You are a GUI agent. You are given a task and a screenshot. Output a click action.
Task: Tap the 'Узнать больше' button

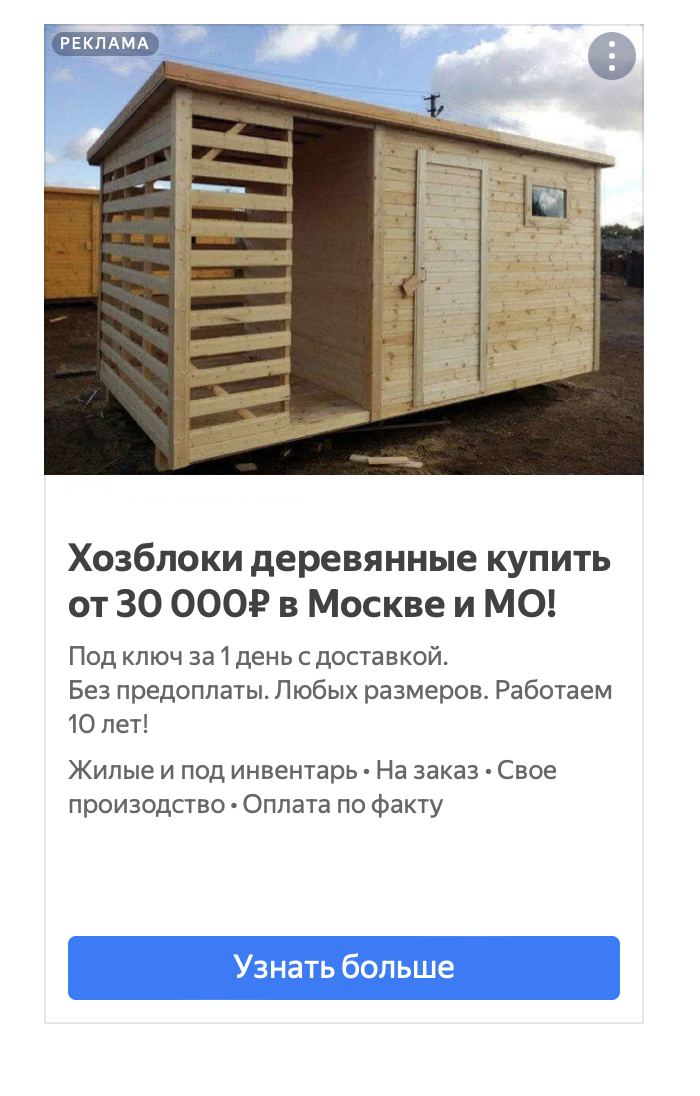343,967
